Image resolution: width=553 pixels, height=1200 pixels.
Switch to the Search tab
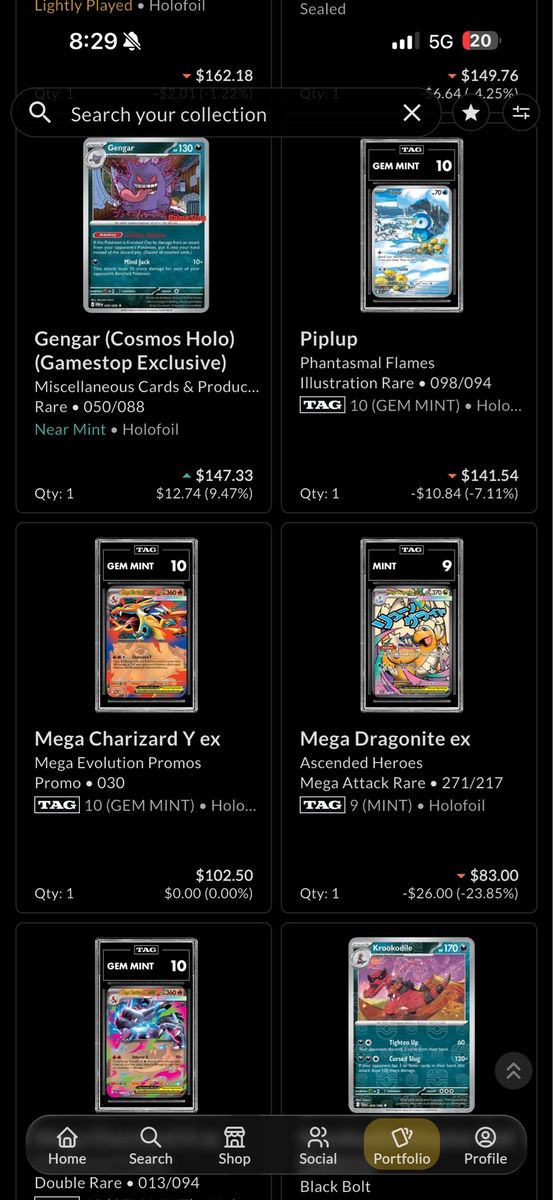[x=150, y=1146]
